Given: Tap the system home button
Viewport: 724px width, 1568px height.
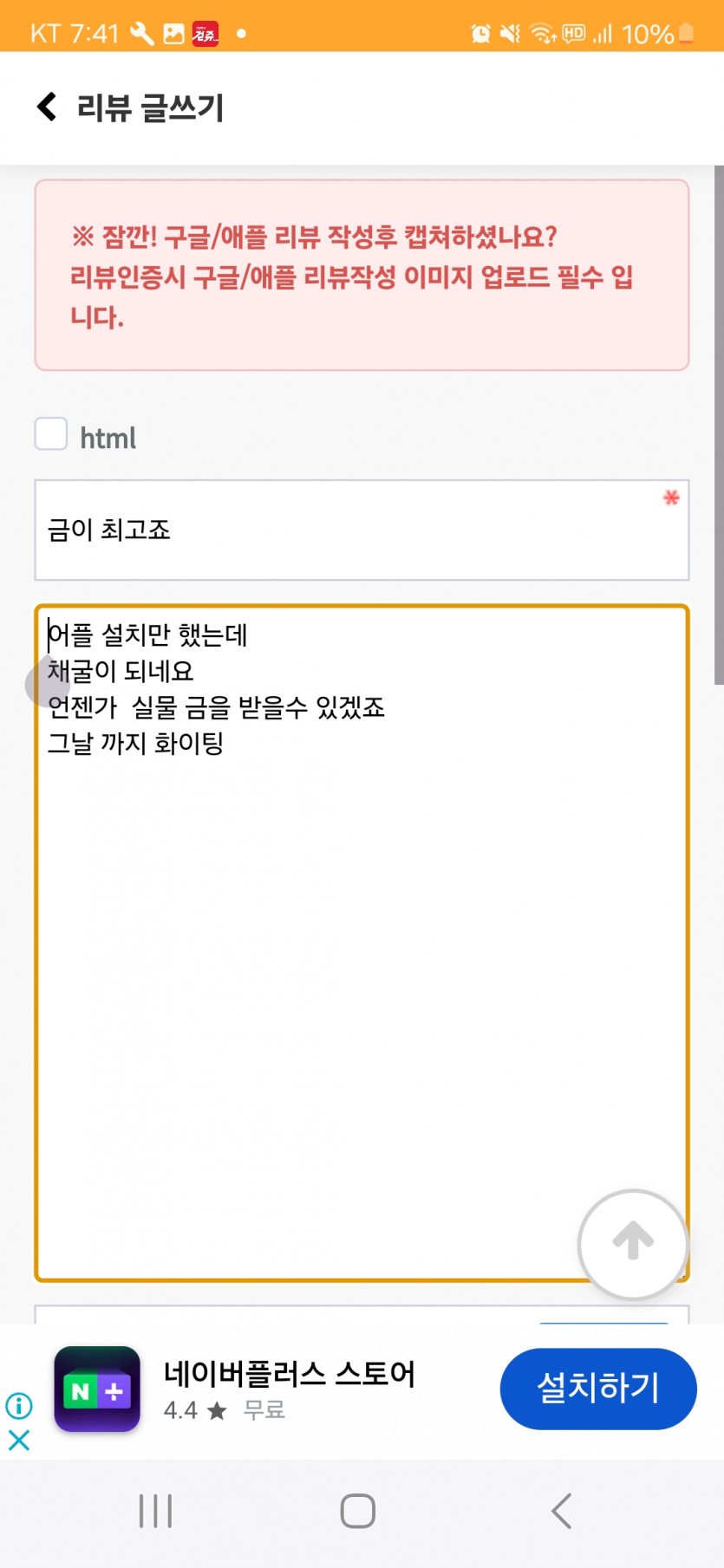Looking at the screenshot, I should pos(358,1511).
